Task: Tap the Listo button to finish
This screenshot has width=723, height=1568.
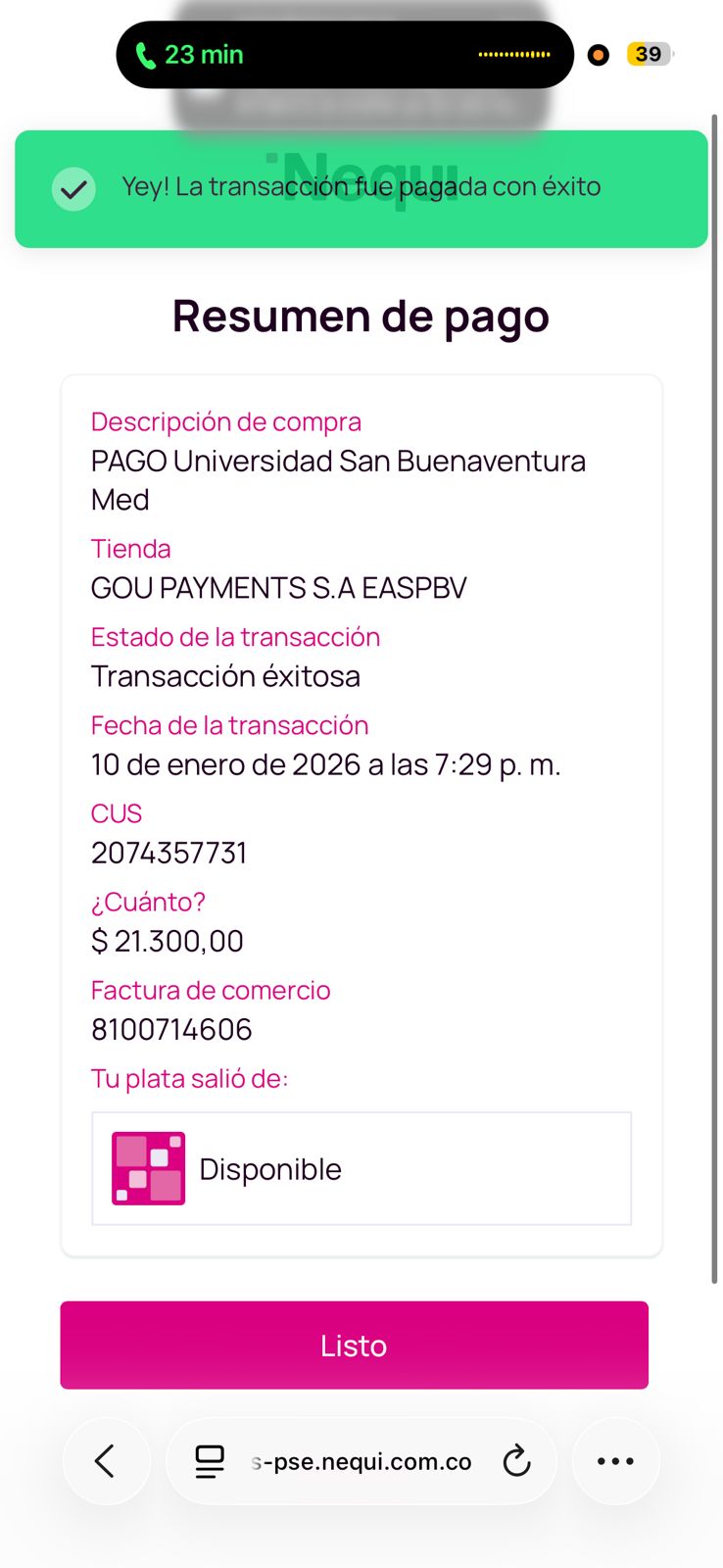Action: [354, 1345]
